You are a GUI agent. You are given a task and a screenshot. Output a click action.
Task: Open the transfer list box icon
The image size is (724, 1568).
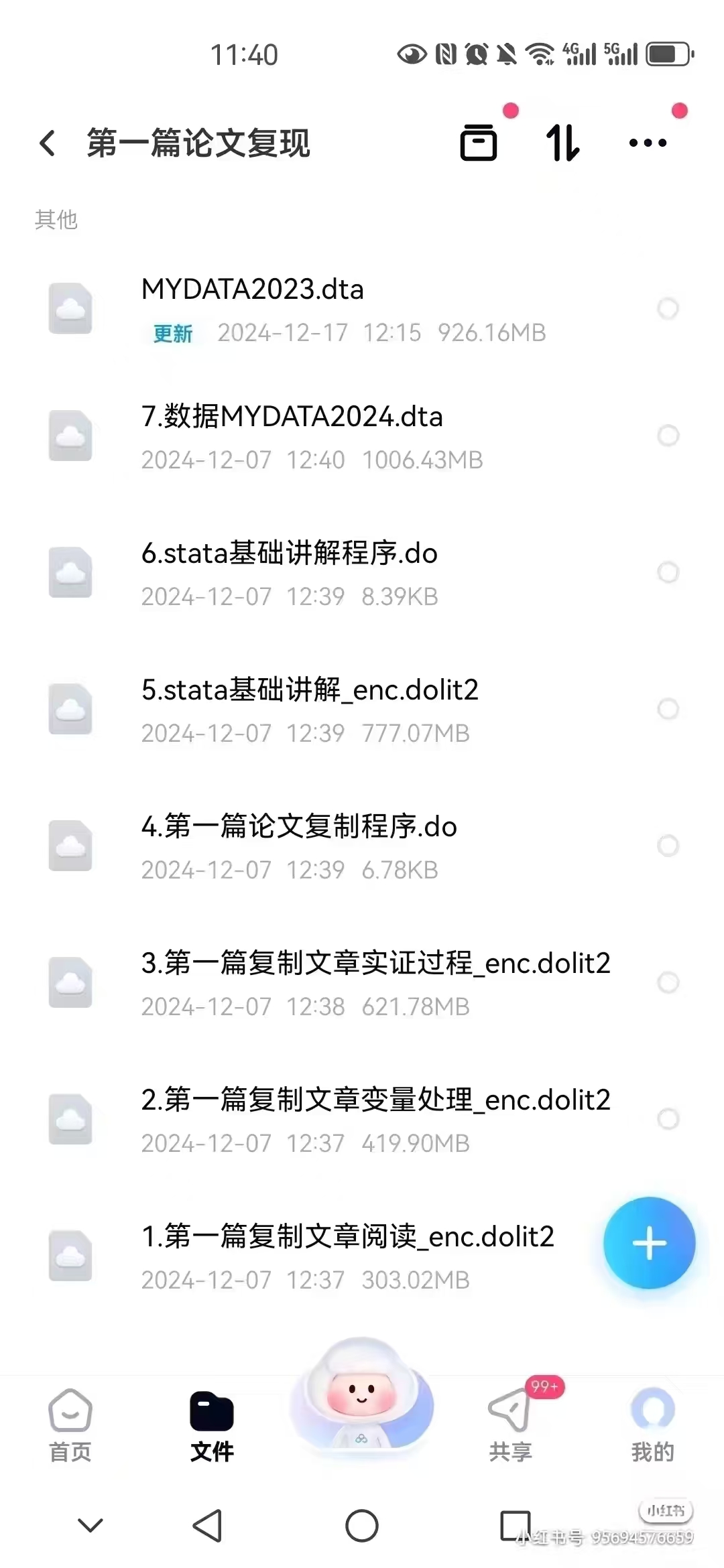pos(479,142)
